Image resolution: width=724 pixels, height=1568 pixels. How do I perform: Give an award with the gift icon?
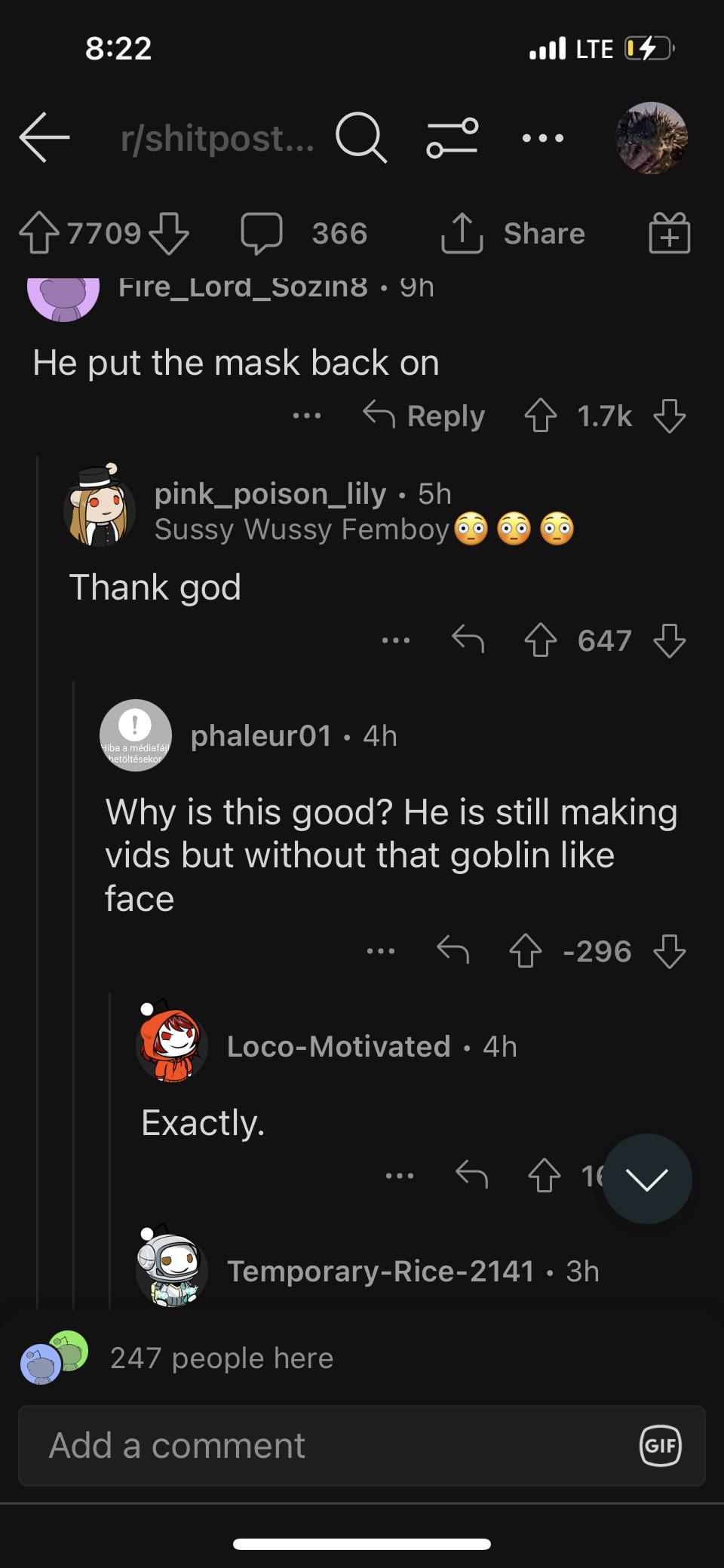(x=670, y=233)
